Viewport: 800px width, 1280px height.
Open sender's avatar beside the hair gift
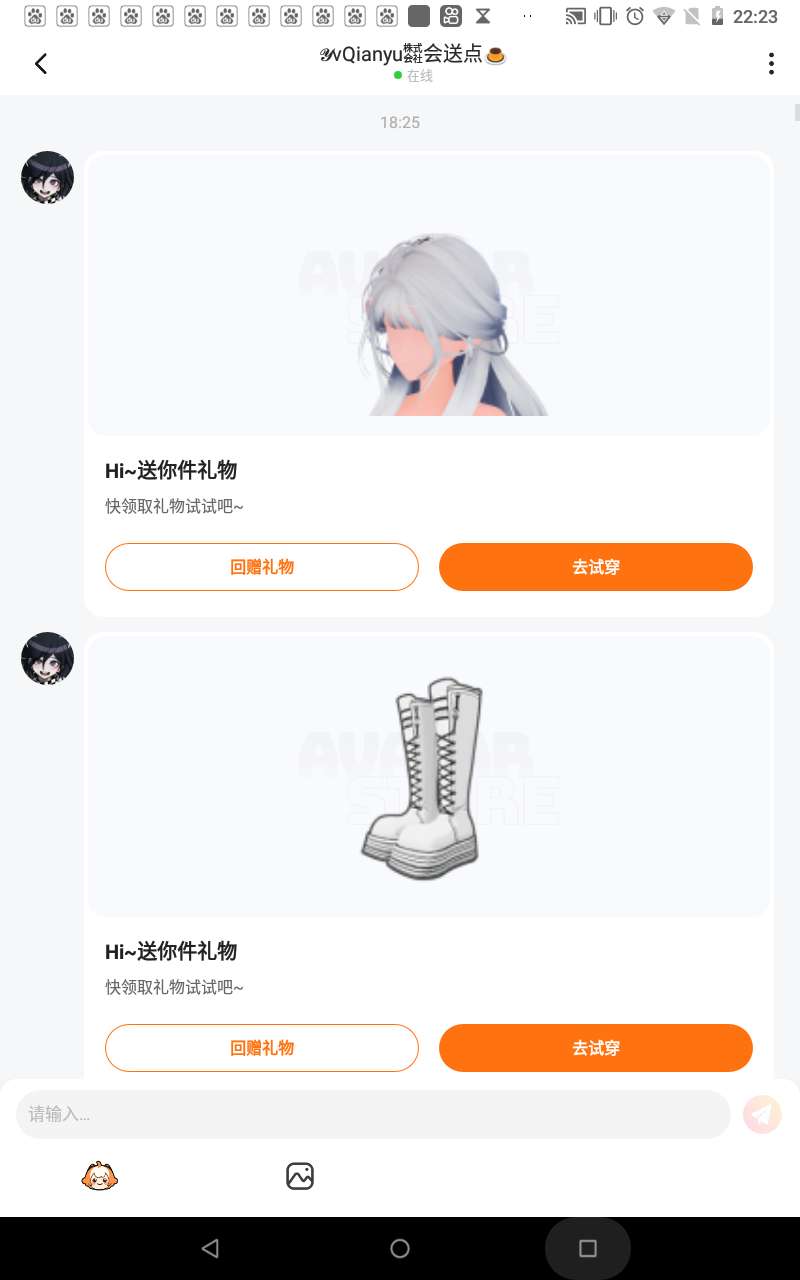pos(48,178)
